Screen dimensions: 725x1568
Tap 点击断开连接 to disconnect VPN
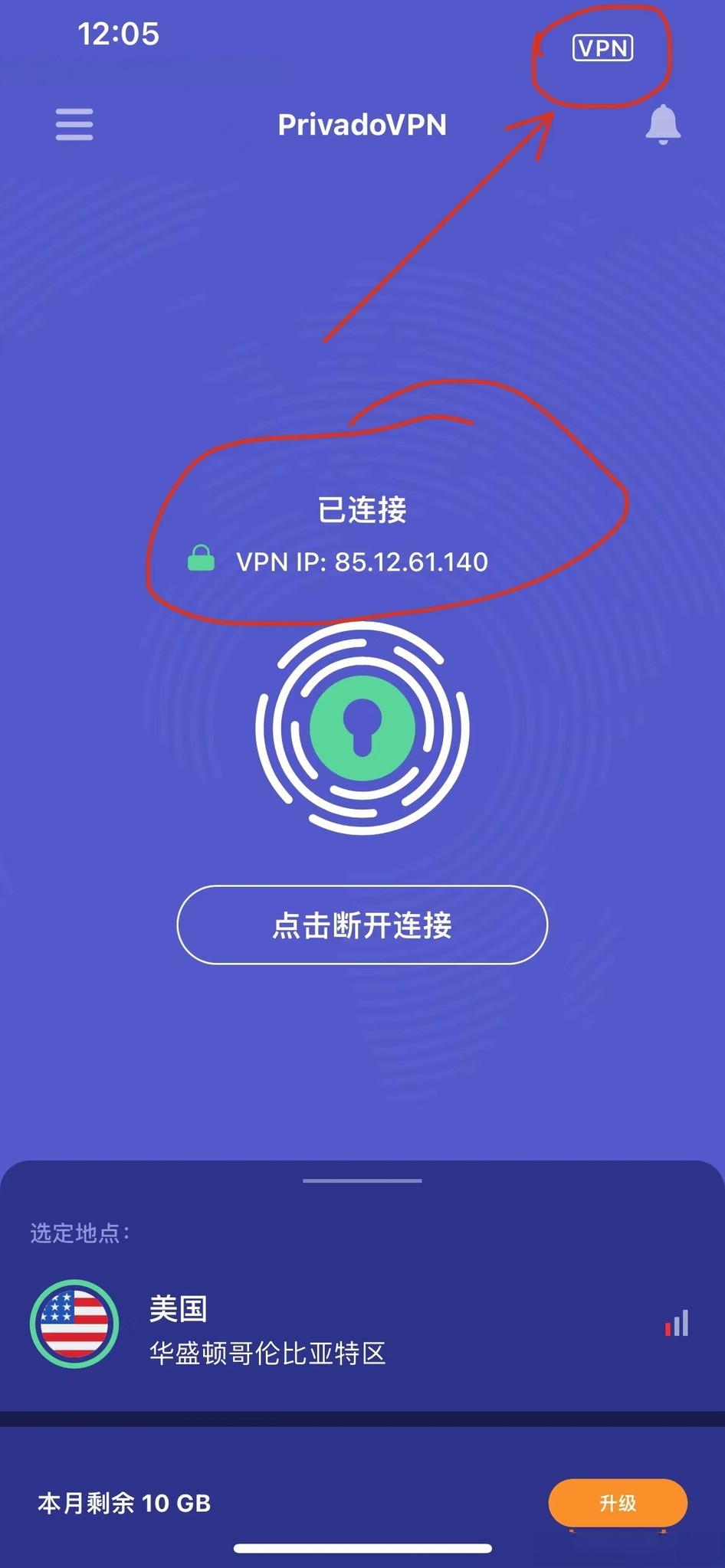(x=362, y=925)
